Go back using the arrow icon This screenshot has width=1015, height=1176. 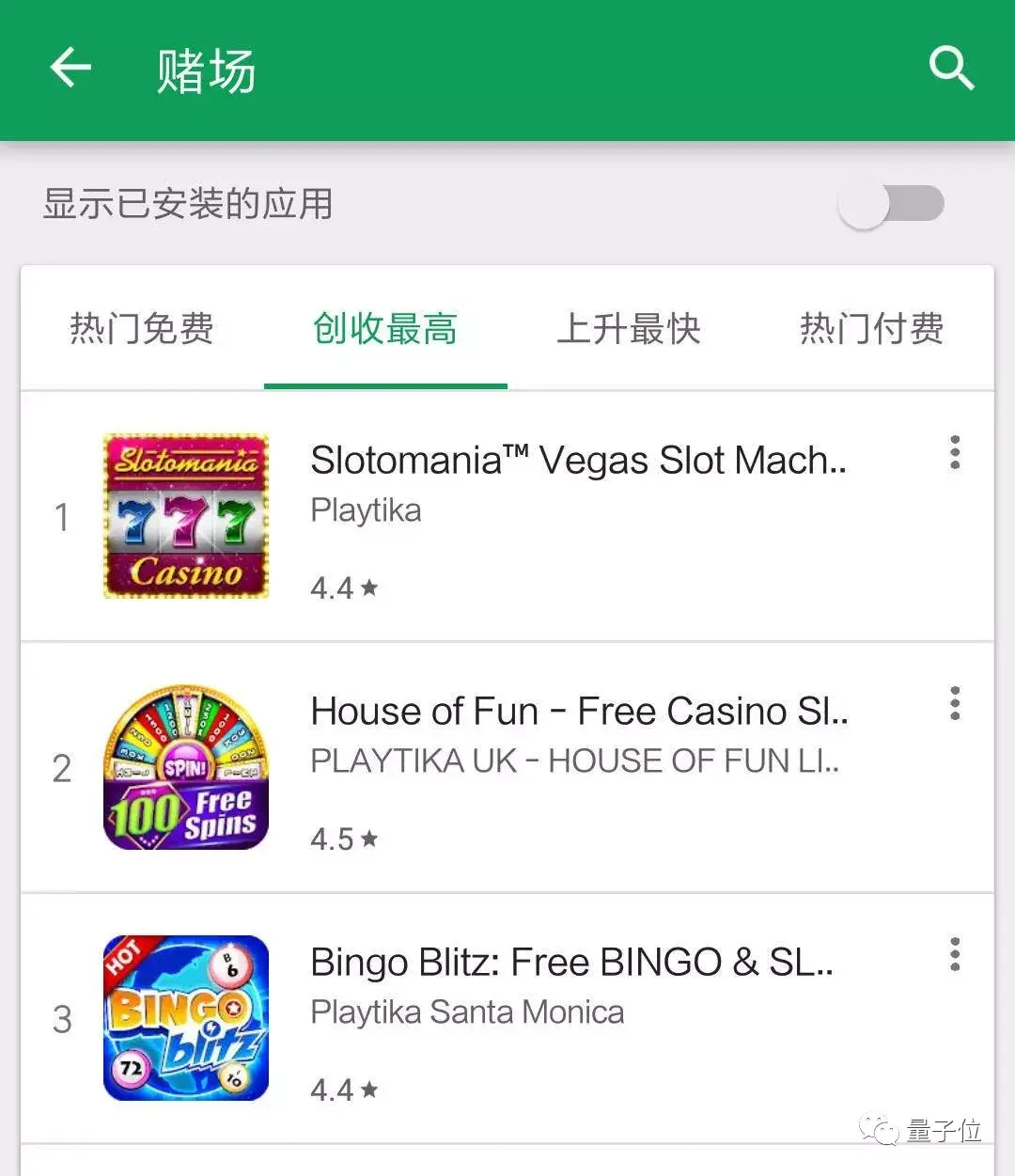tap(70, 69)
